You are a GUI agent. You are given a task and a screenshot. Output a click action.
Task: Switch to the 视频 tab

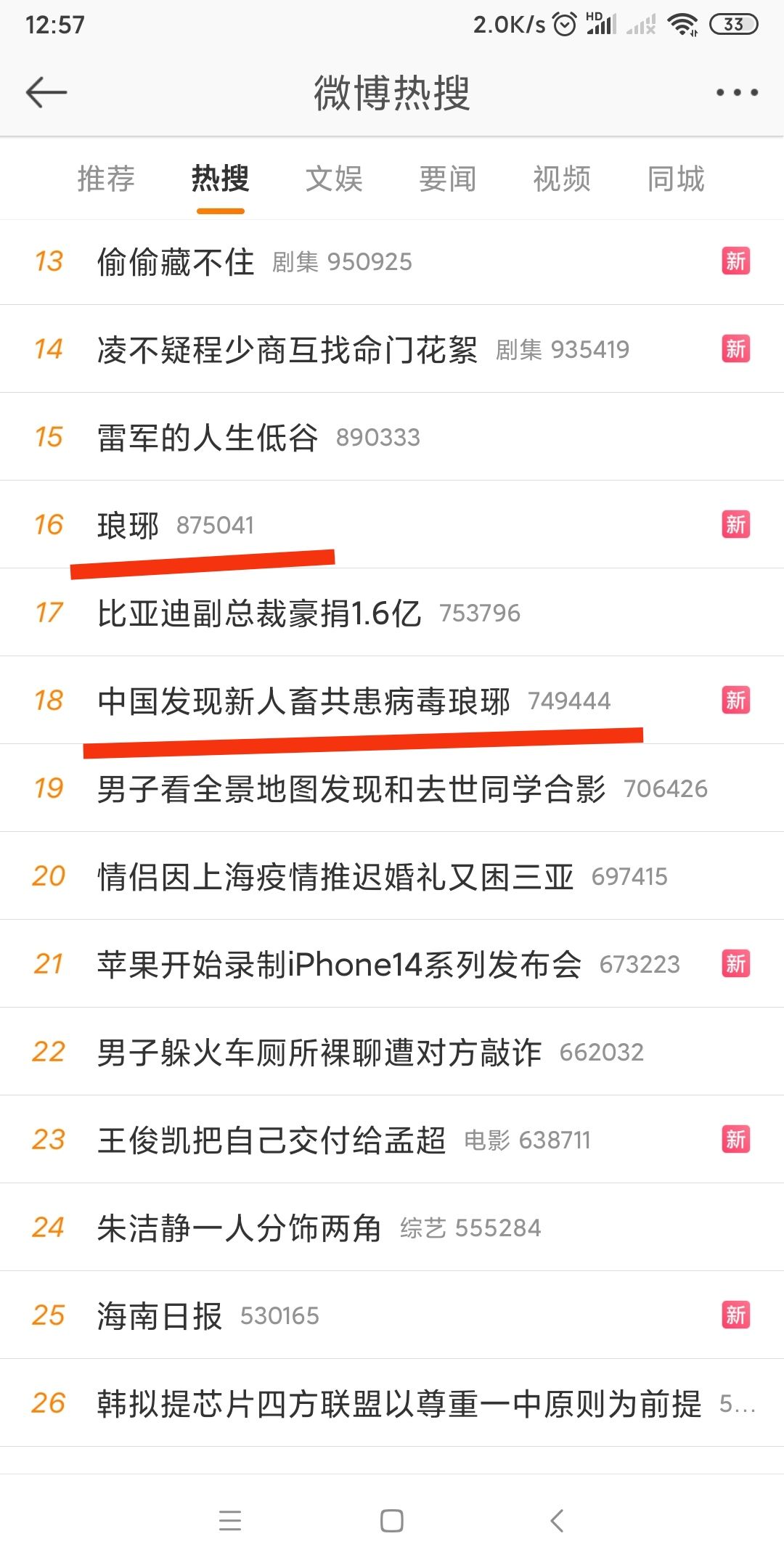coord(562,179)
